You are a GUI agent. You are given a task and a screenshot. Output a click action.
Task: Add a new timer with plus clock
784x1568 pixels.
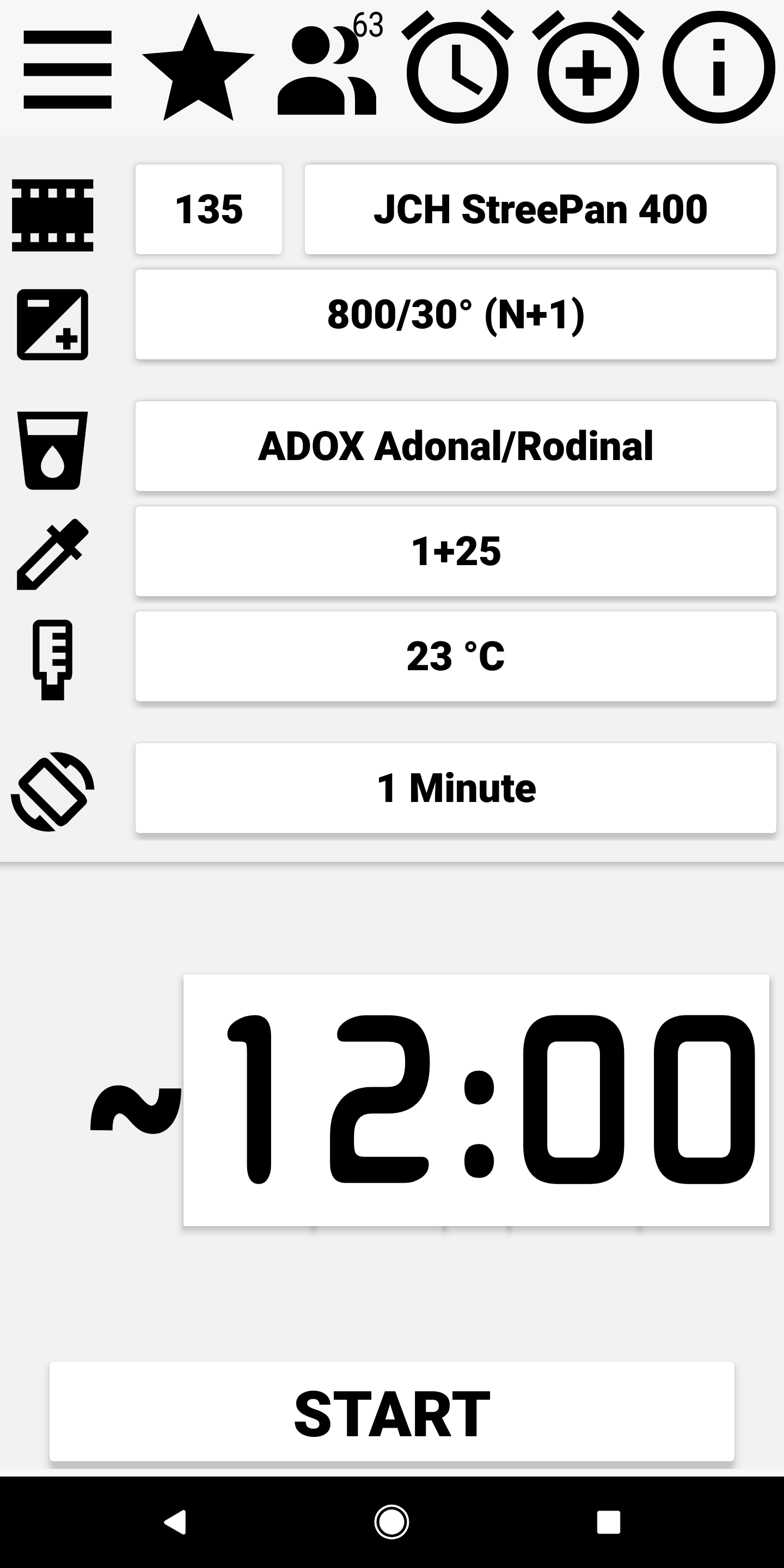[x=588, y=67]
